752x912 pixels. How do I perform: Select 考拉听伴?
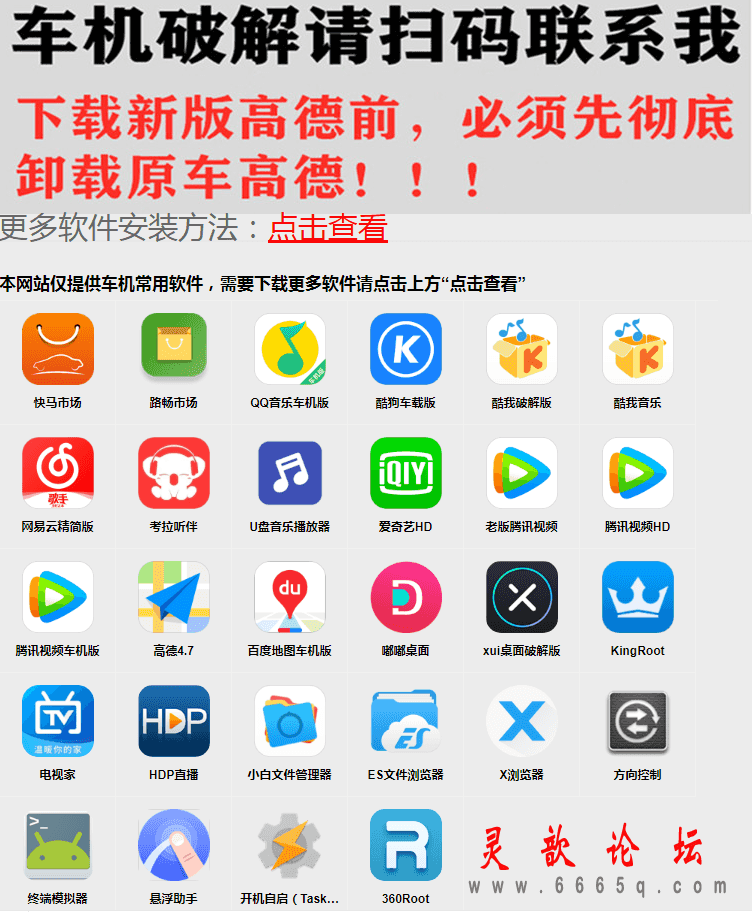(x=173, y=474)
